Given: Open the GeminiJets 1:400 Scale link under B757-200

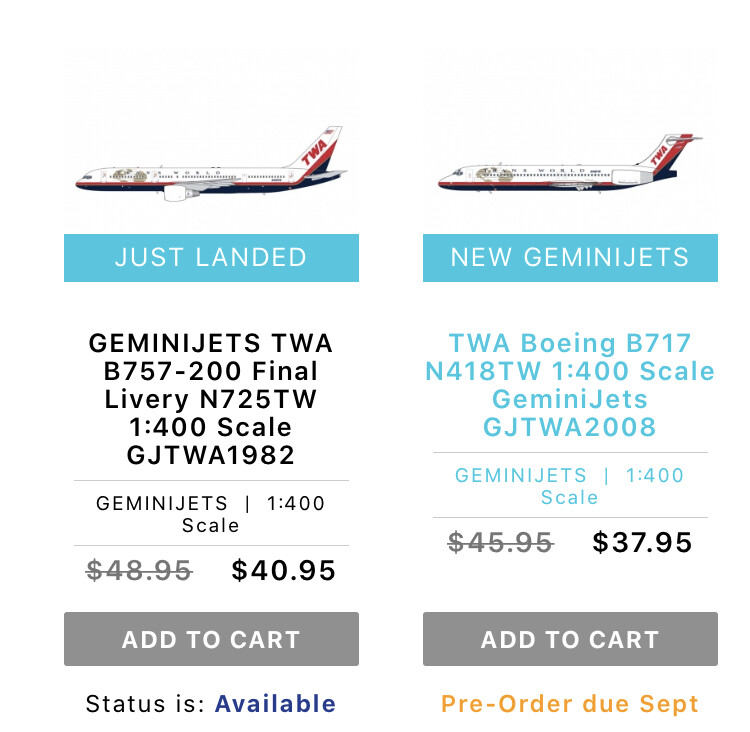Looking at the screenshot, I should tap(211, 514).
